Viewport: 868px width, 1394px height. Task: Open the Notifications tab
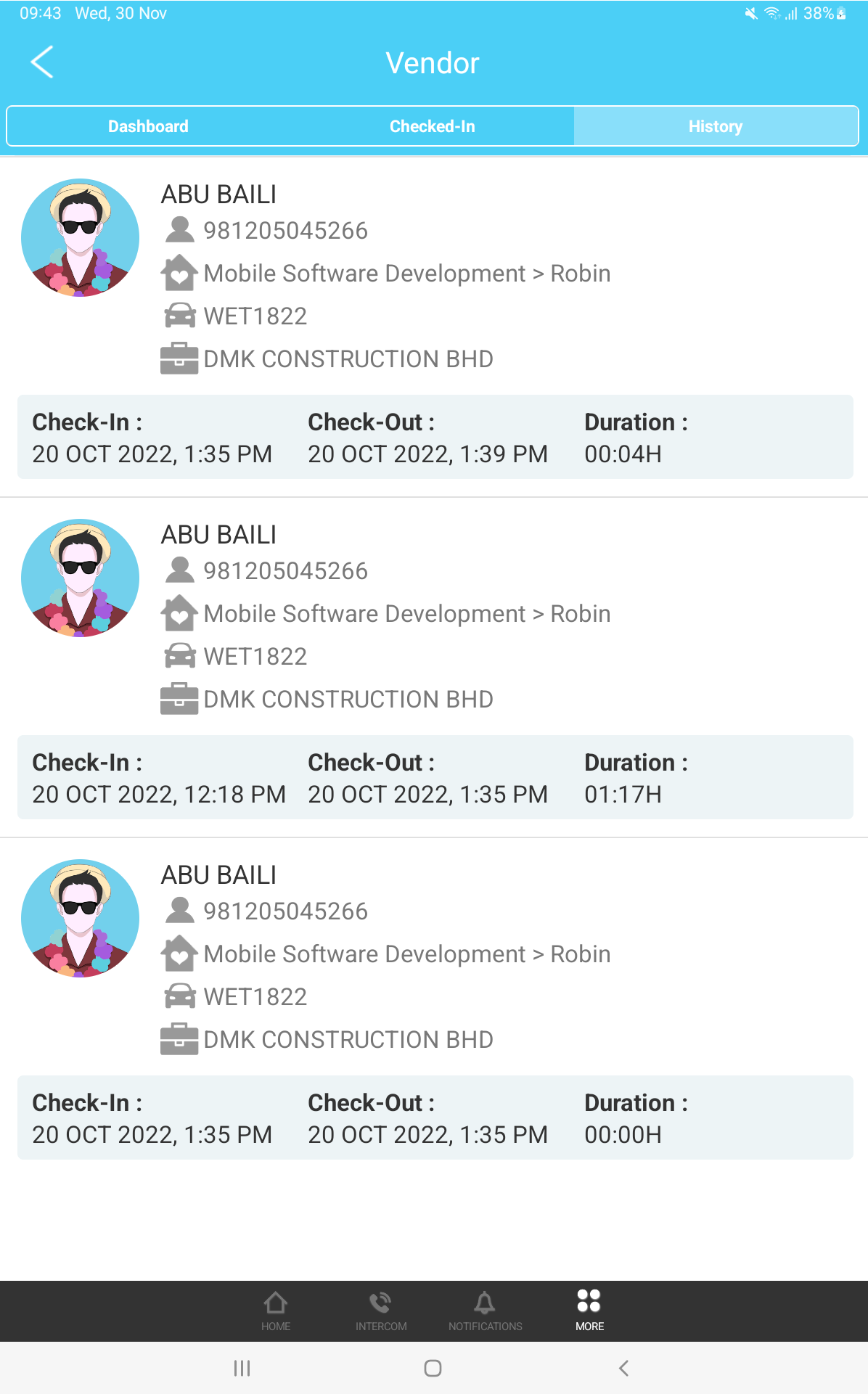coord(485,1311)
